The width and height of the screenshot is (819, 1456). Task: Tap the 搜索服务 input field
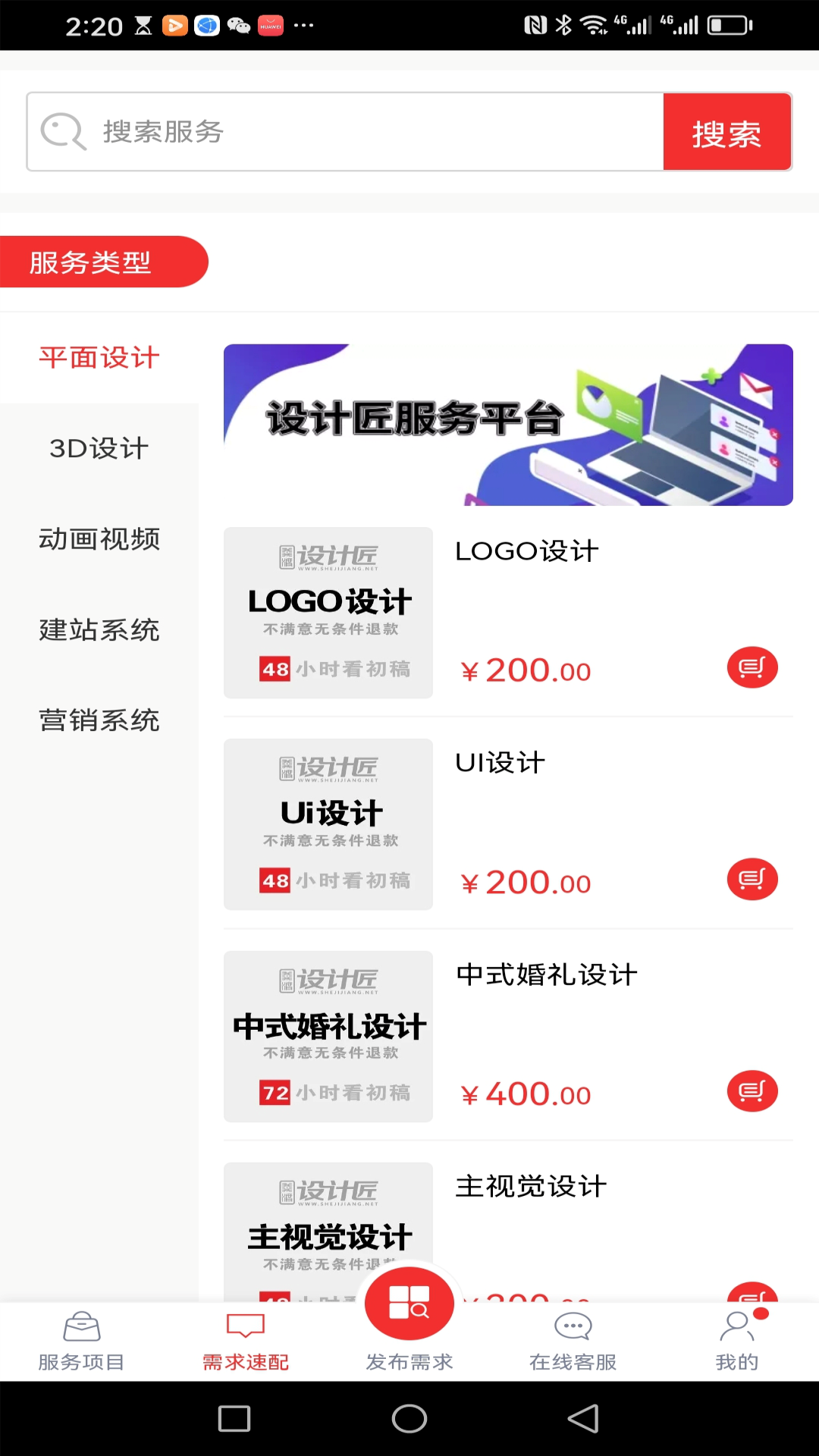341,131
